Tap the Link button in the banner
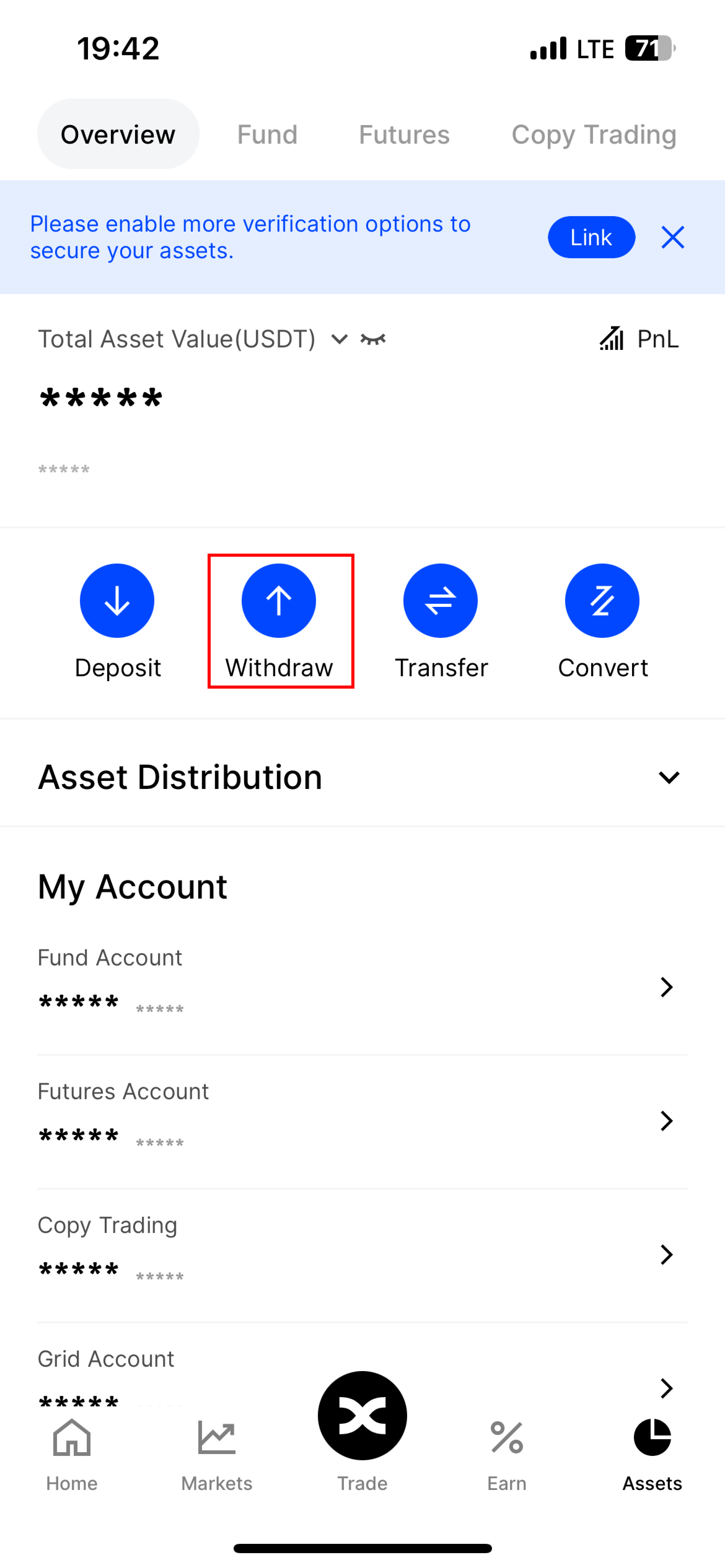 click(591, 237)
